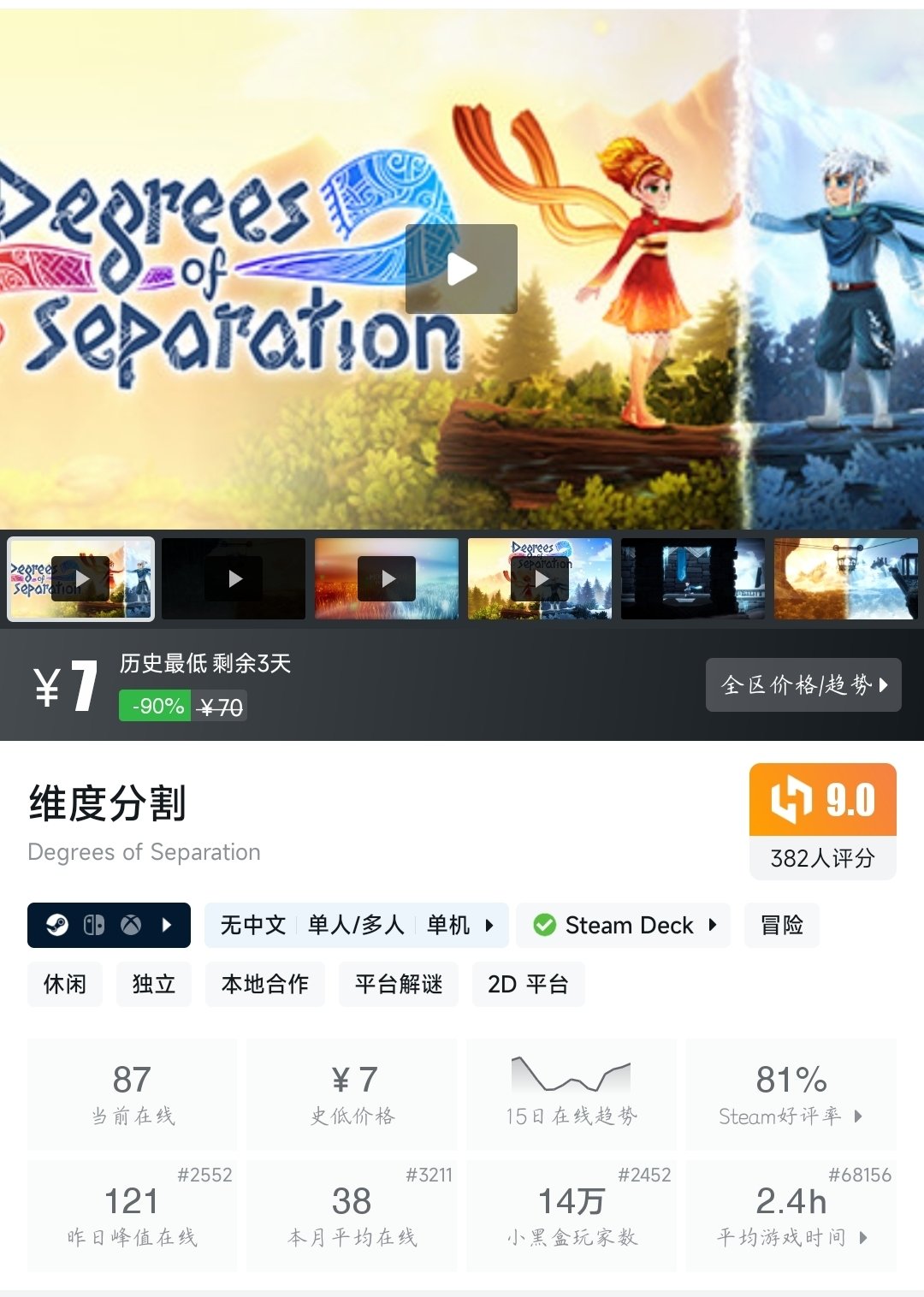This screenshot has height=1297, width=924.
Task: Expand the 无中文 单人/多人 单机 info chip
Action: point(356,925)
